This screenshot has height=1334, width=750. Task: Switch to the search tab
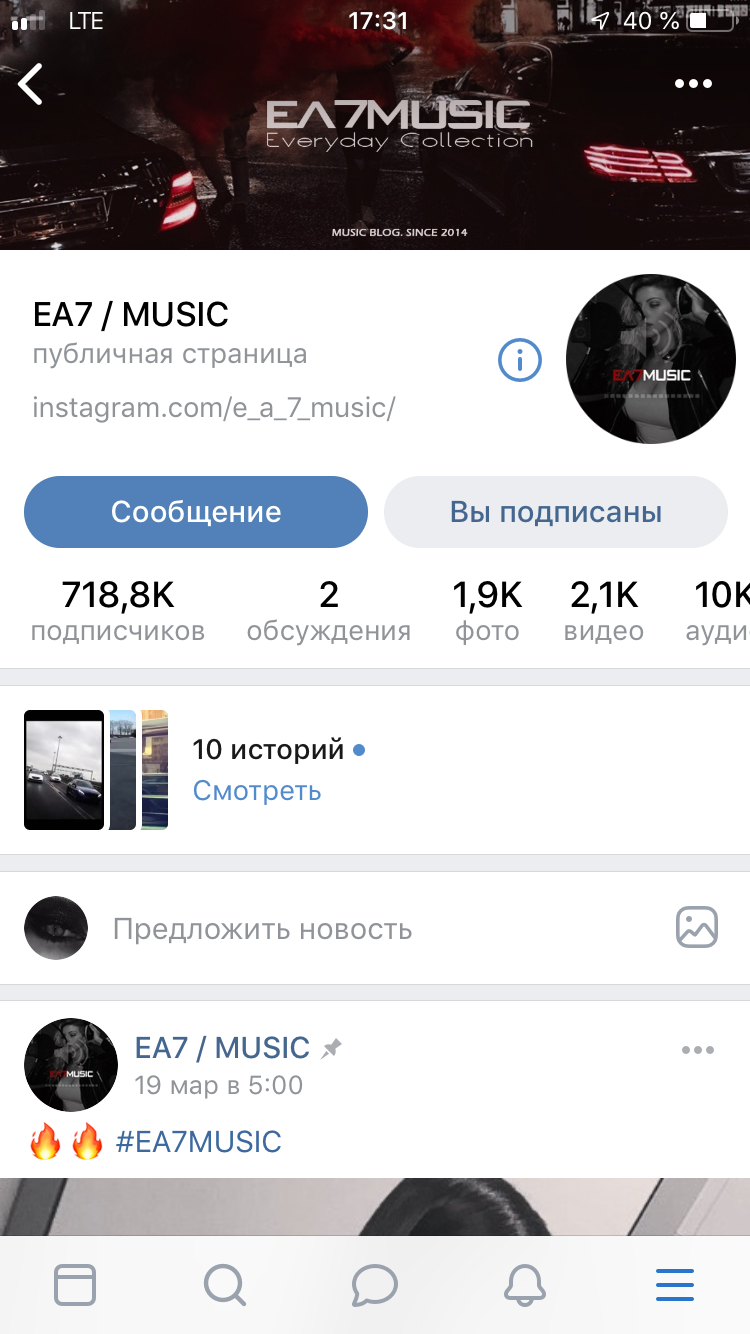click(225, 1285)
